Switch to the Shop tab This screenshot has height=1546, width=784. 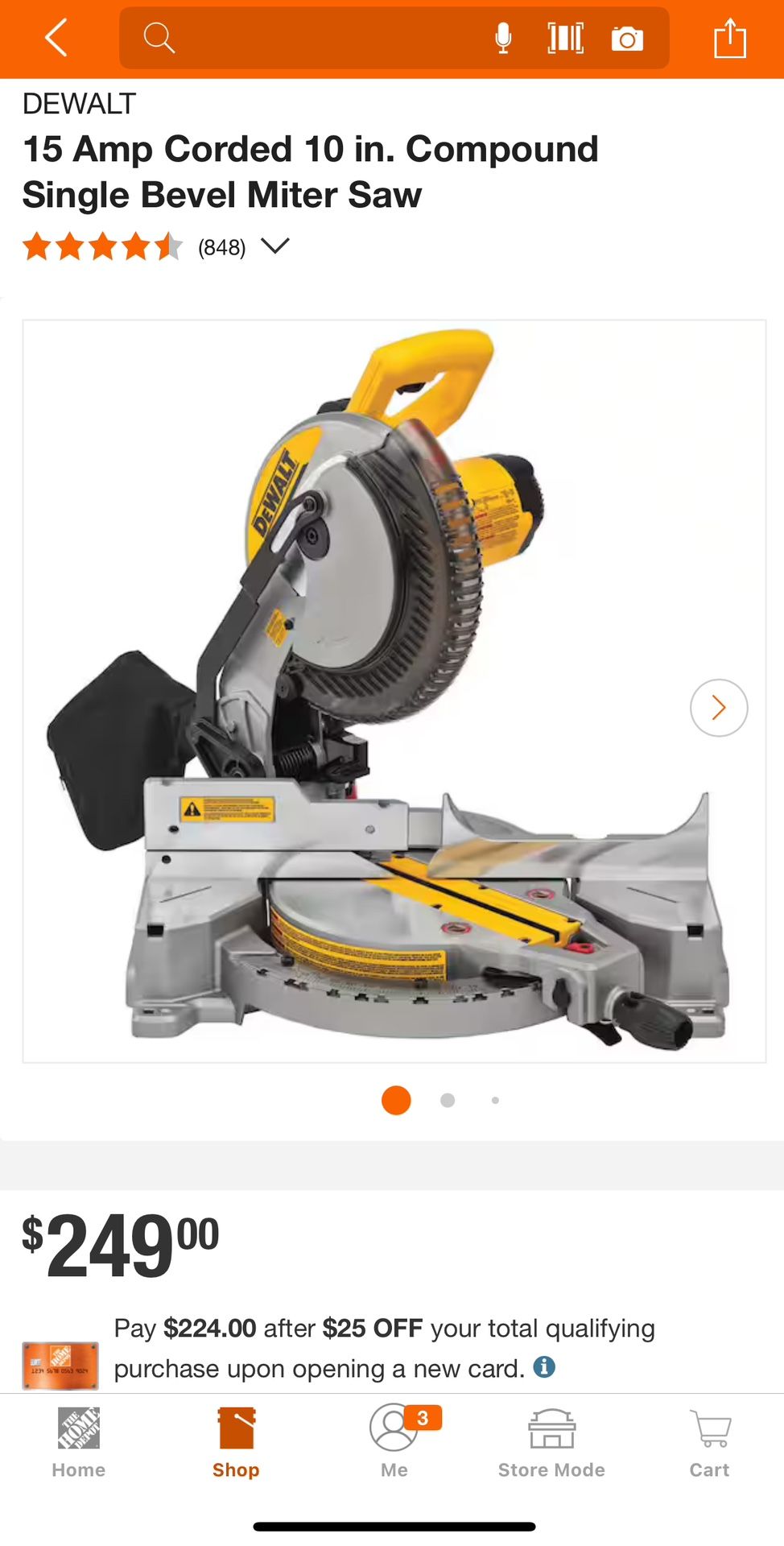(236, 1442)
